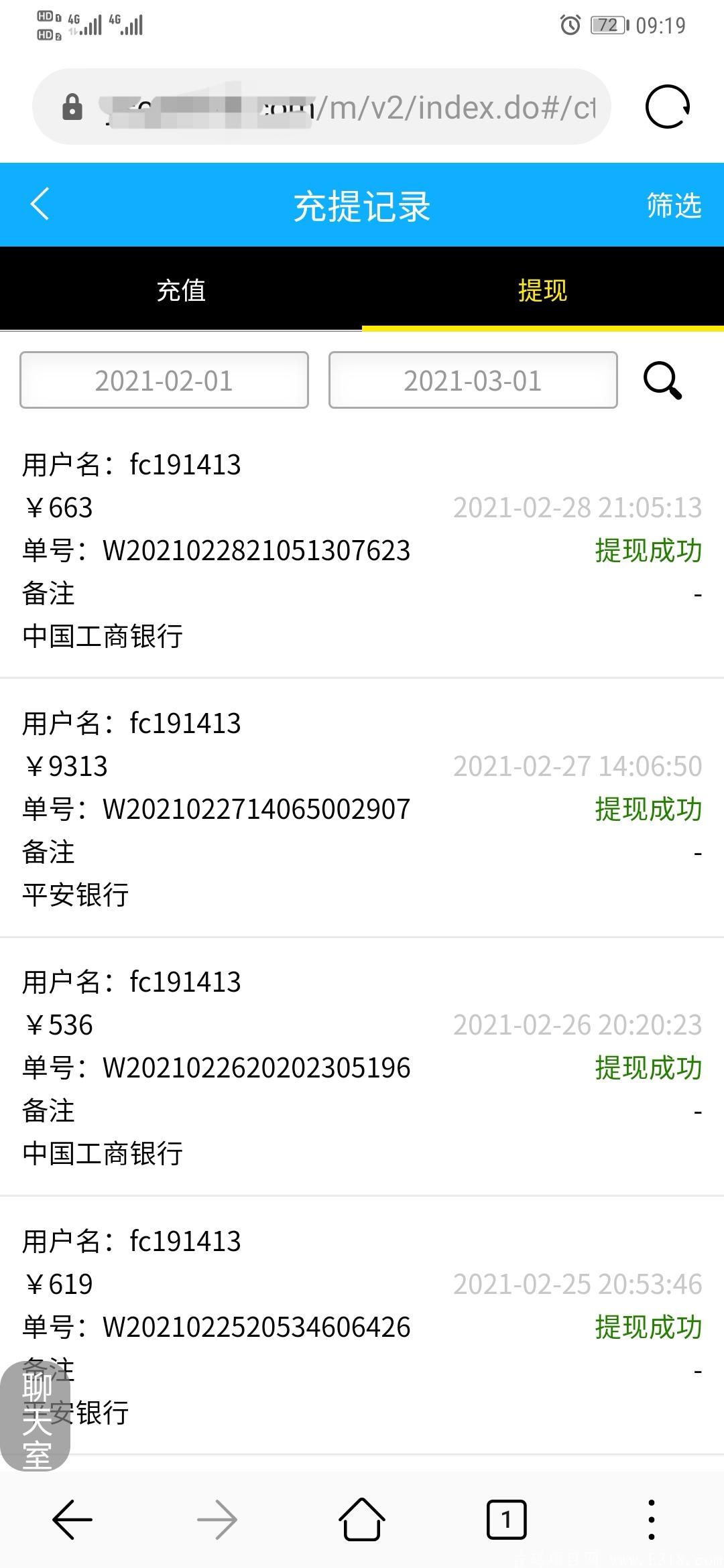Select the 提现 tab
Viewport: 724px width, 1568px height.
coord(542,289)
